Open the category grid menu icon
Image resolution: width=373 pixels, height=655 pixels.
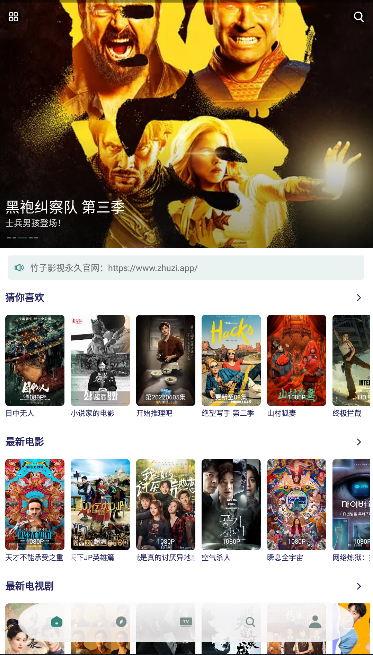click(13, 16)
